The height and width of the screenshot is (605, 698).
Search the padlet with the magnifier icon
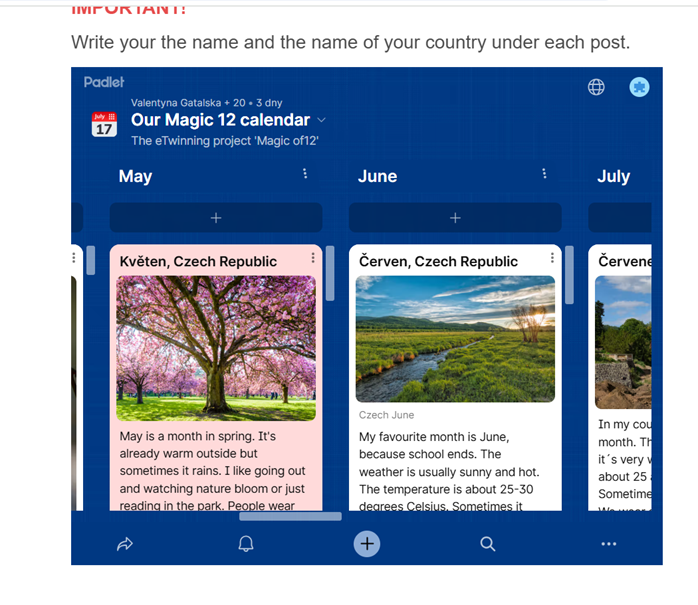(x=487, y=544)
